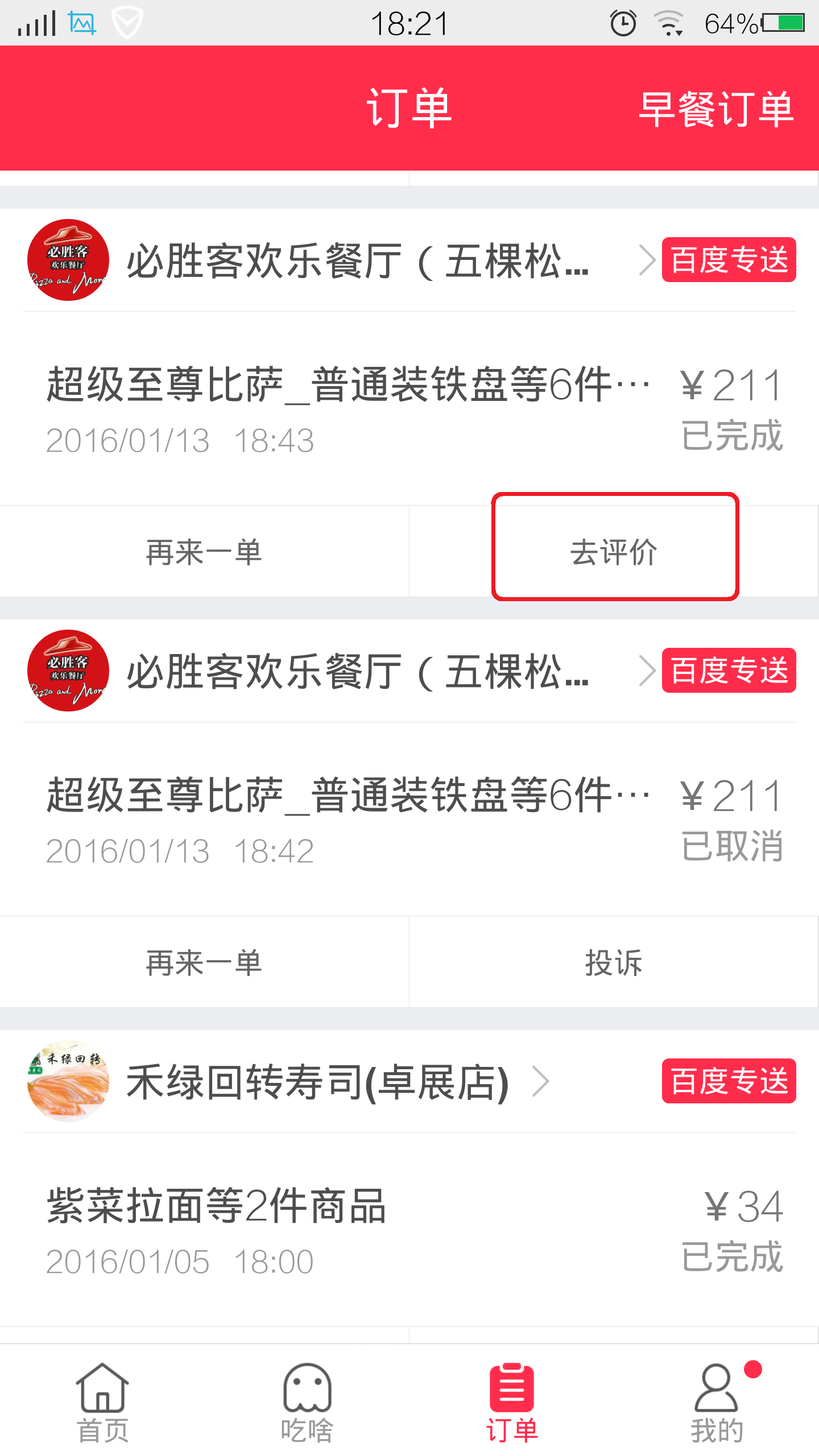Image resolution: width=819 pixels, height=1456 pixels.
Task: Tap 再来一单 for the cancelled 18:42 order
Action: (204, 962)
